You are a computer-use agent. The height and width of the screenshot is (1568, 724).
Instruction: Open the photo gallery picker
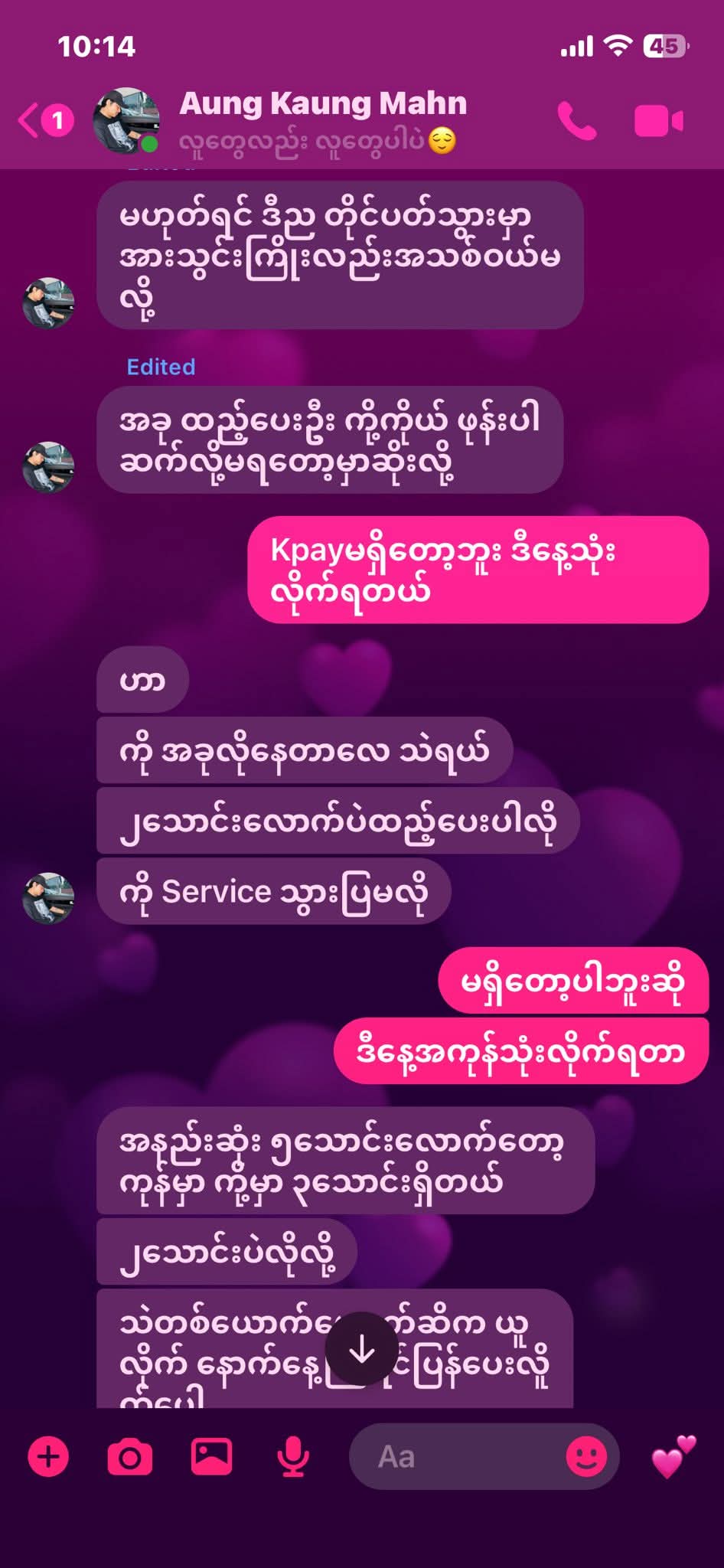pyautogui.click(x=211, y=1456)
